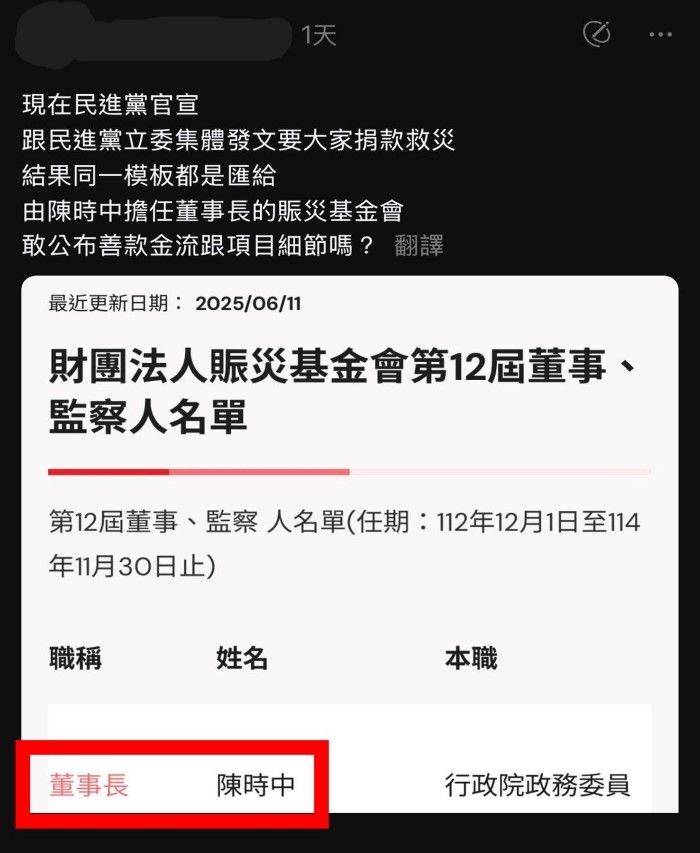The height and width of the screenshot is (853, 700).
Task: Translate the post text via 翻譯
Action: 419,245
